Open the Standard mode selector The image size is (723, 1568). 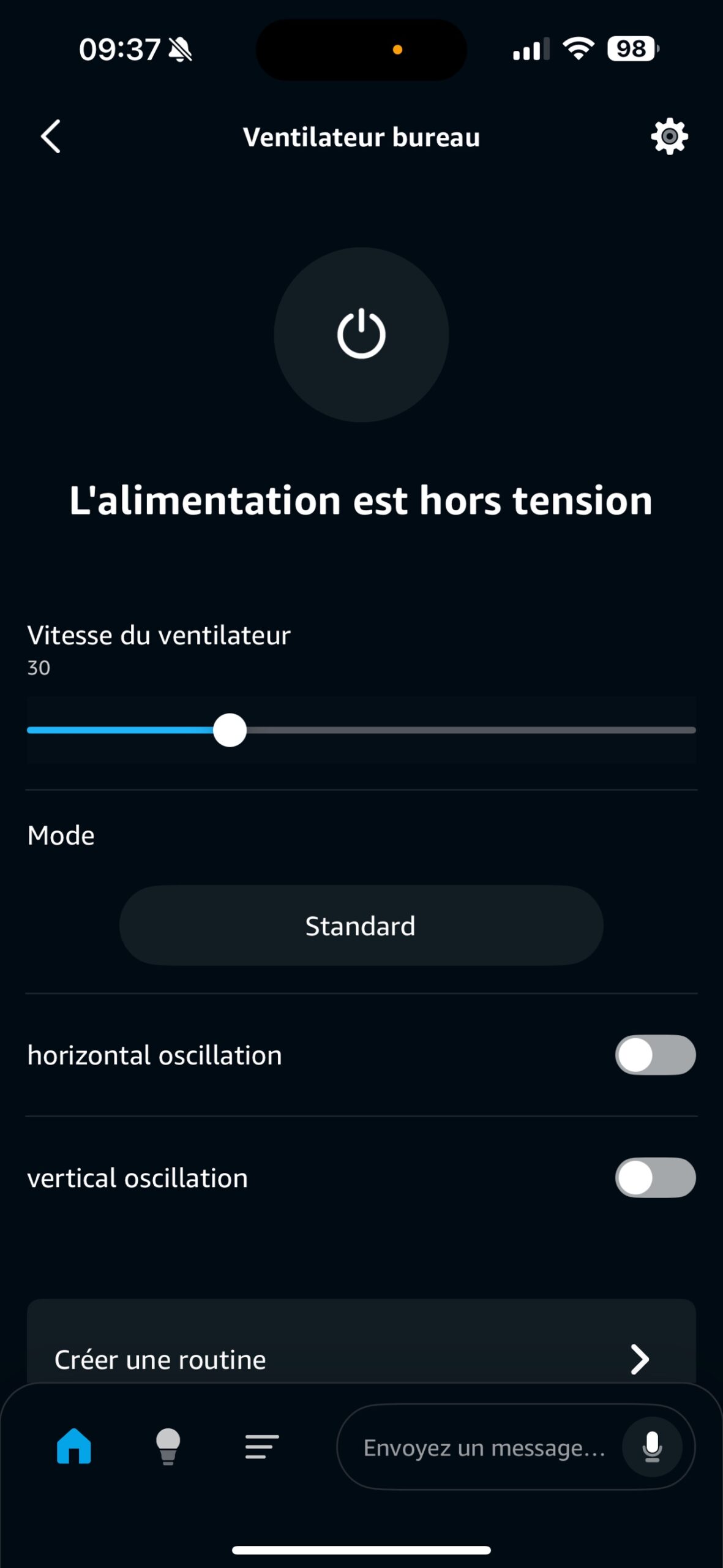361,925
